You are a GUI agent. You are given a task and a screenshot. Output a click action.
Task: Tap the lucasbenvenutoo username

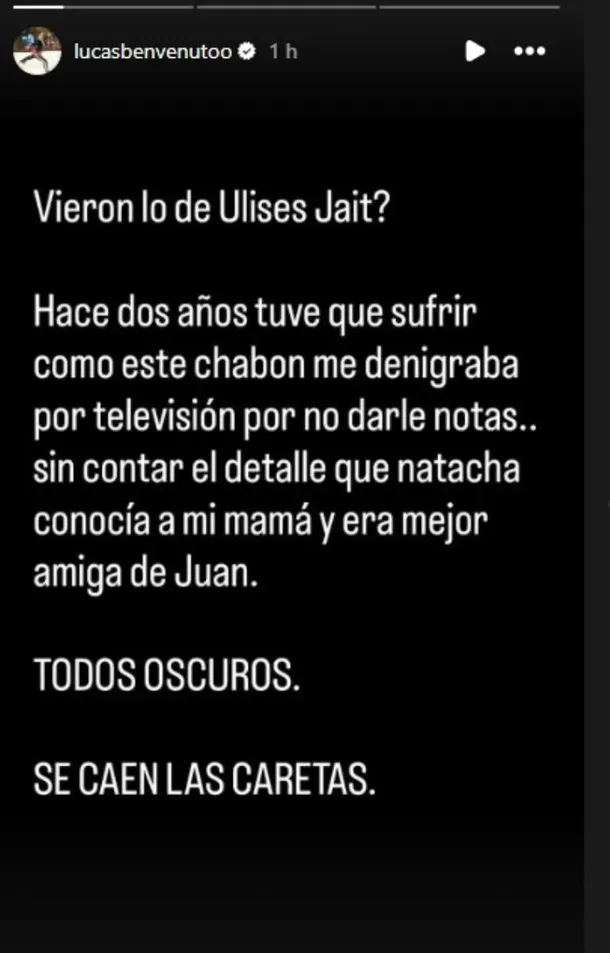(x=153, y=50)
